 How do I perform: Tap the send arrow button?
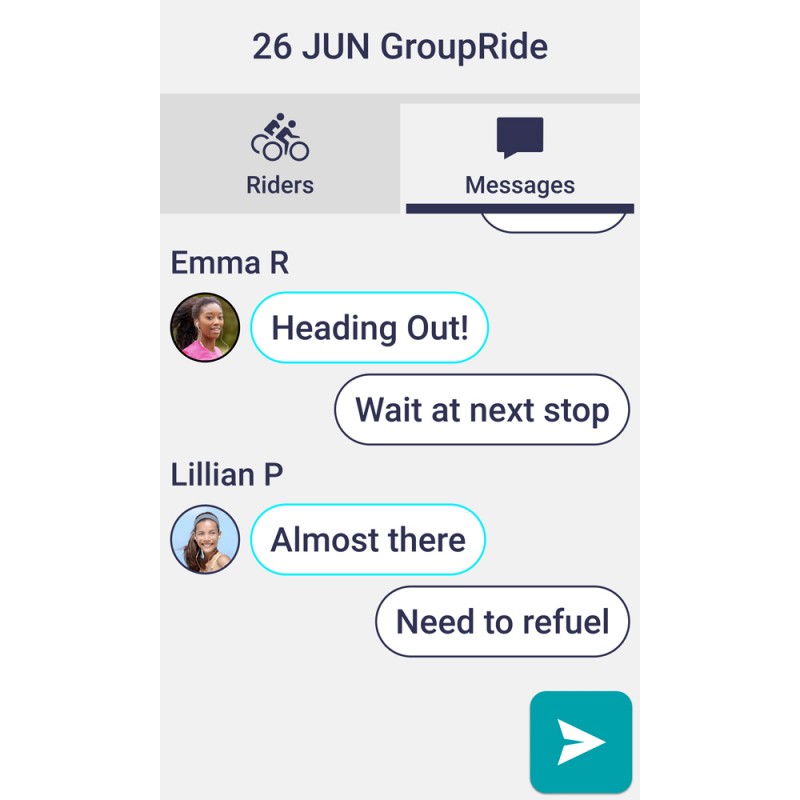581,742
